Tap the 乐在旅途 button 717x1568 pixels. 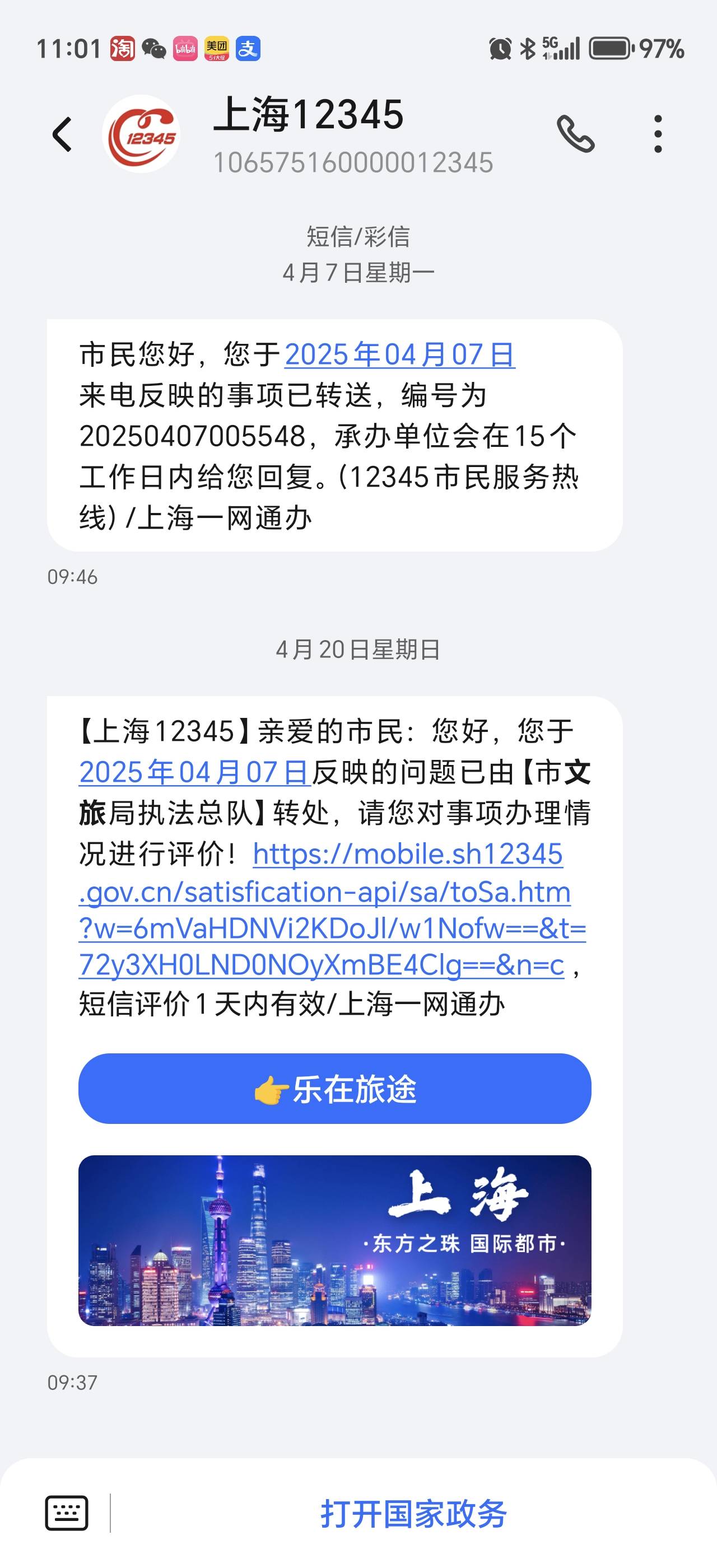point(335,1089)
